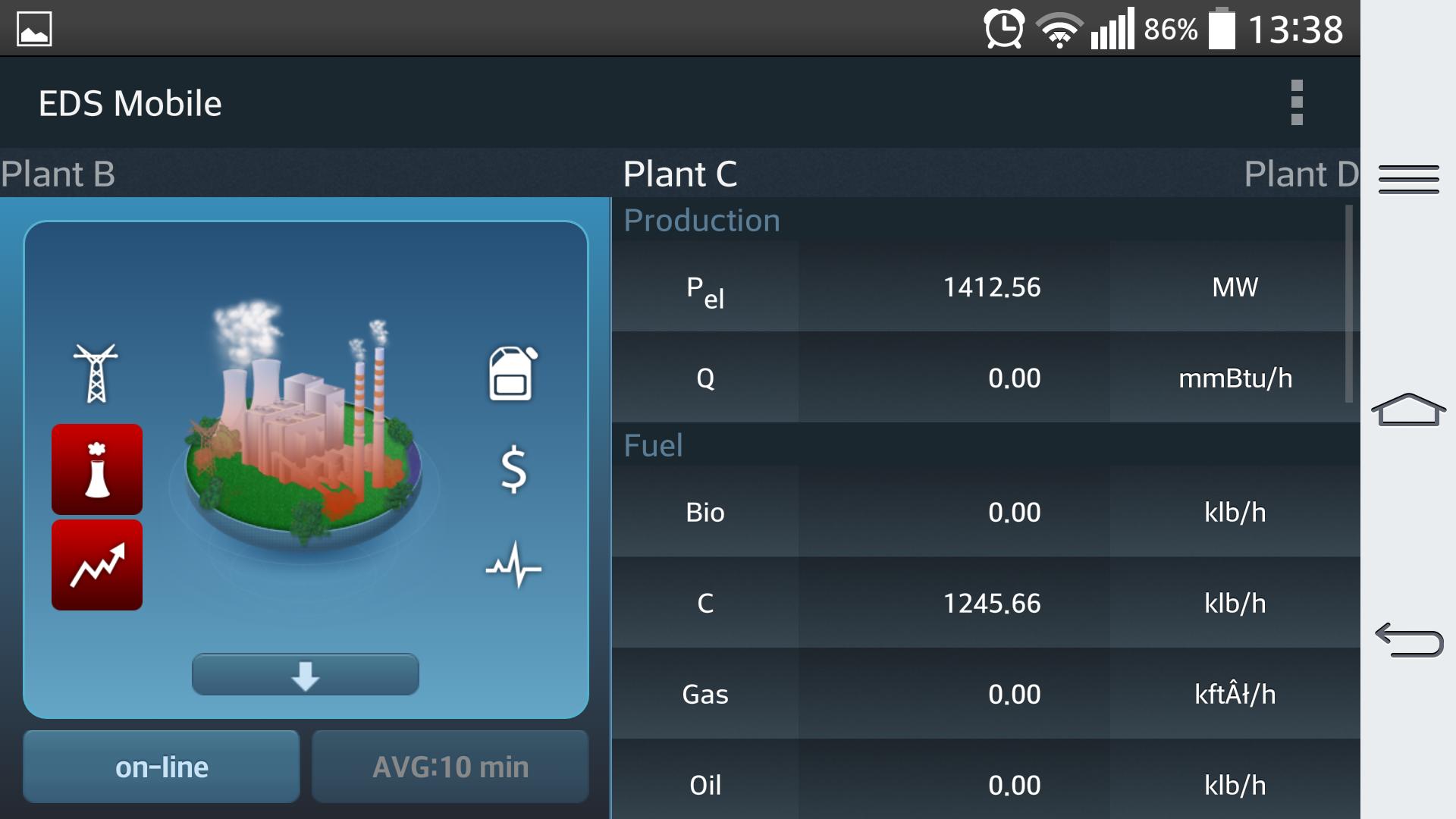Open the fuel canister icon
Viewport: 1456px width, 819px height.
point(513,373)
